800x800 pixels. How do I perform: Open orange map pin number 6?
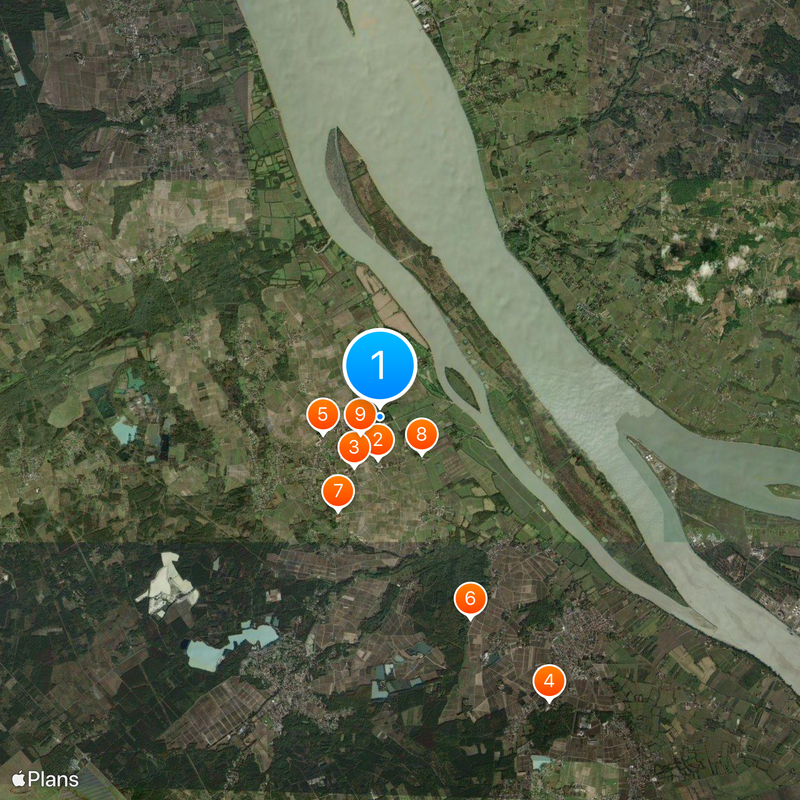[470, 599]
